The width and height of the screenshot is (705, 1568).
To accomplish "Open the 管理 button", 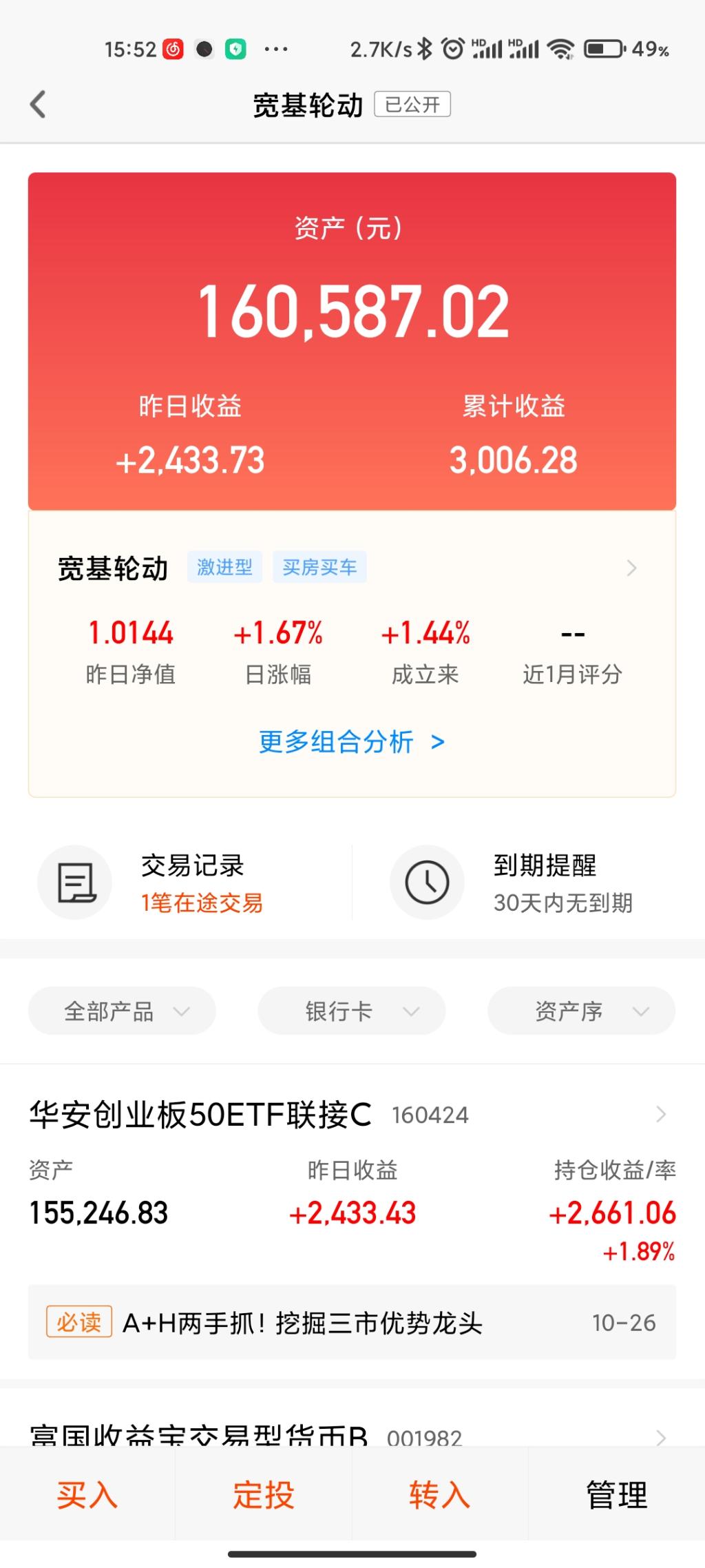I will [x=616, y=1495].
